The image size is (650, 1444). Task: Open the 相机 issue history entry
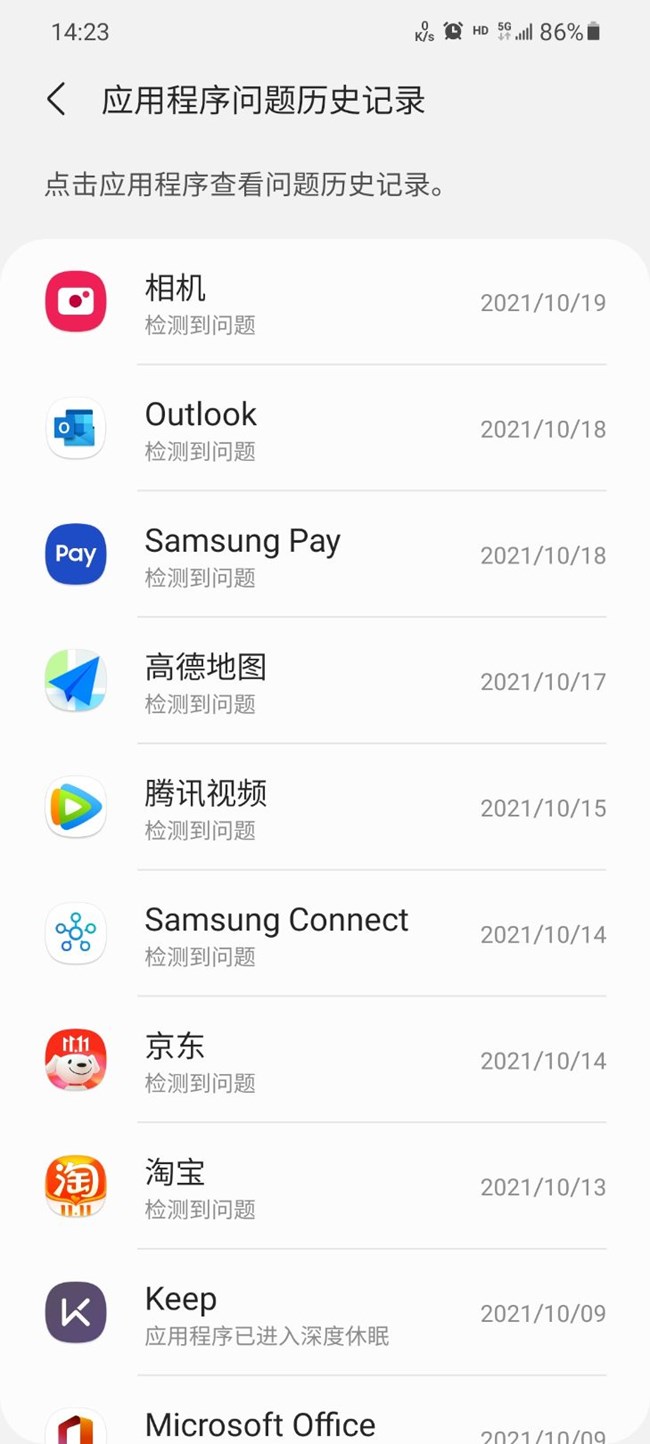pos(325,302)
